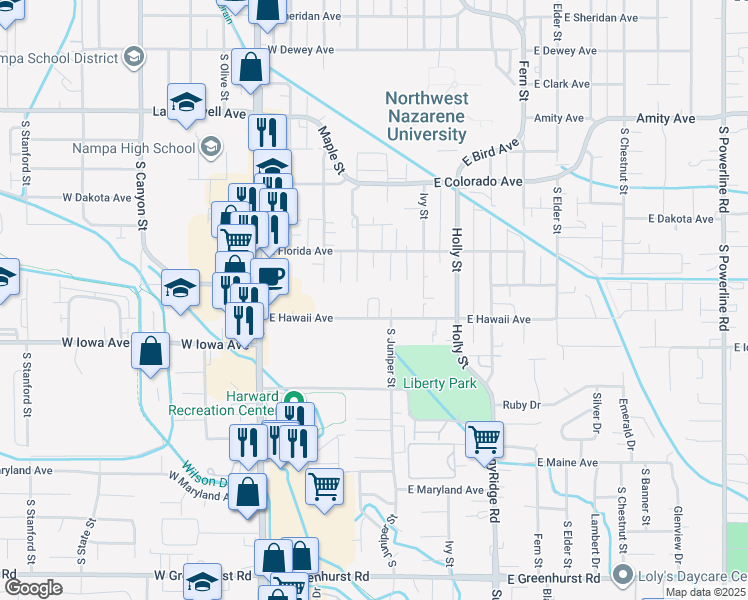The width and height of the screenshot is (748, 600).
Task: Select the Northwest Nazarene University label
Action: (x=426, y=116)
